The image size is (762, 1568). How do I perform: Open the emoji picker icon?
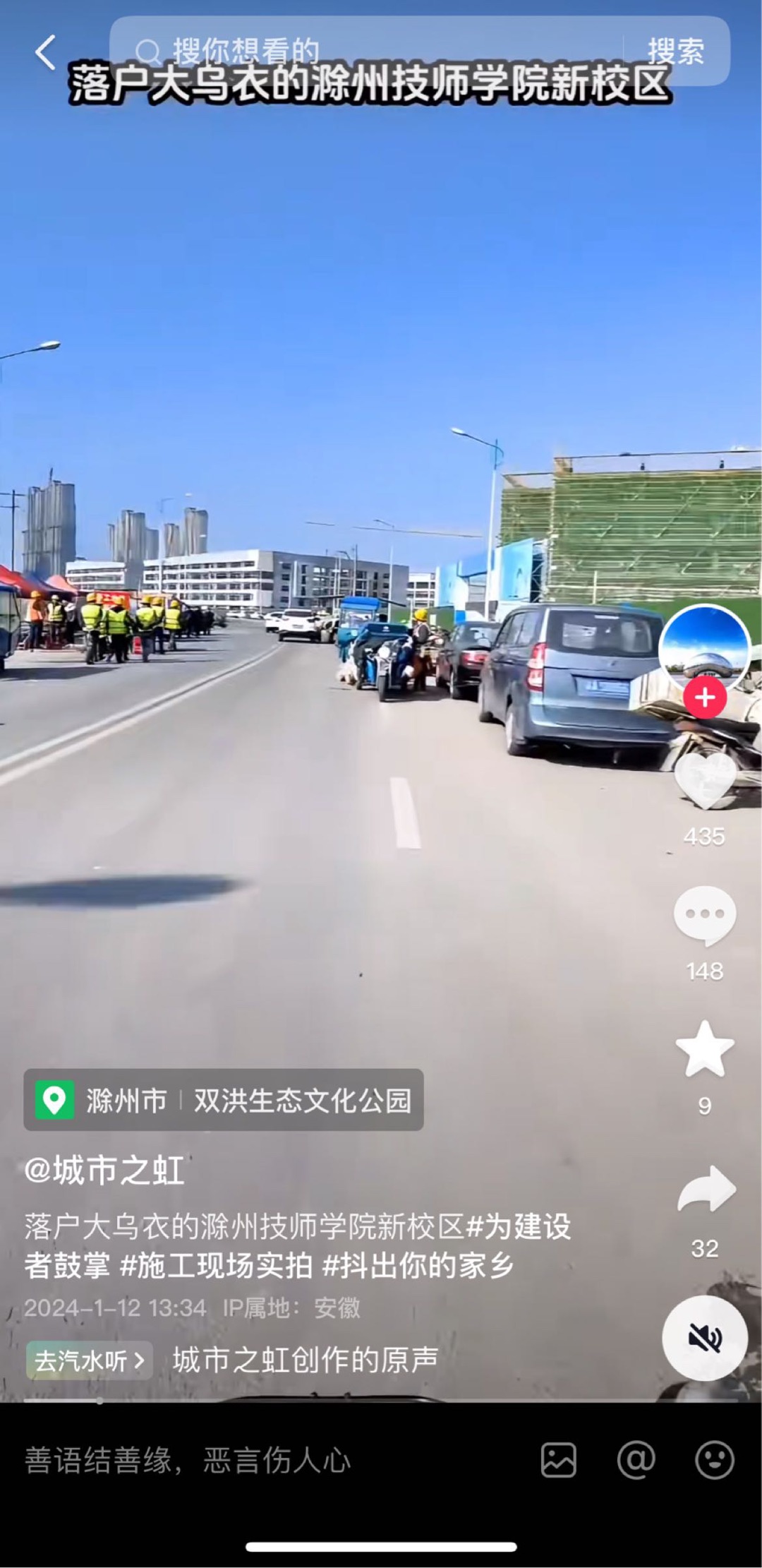tap(714, 1460)
